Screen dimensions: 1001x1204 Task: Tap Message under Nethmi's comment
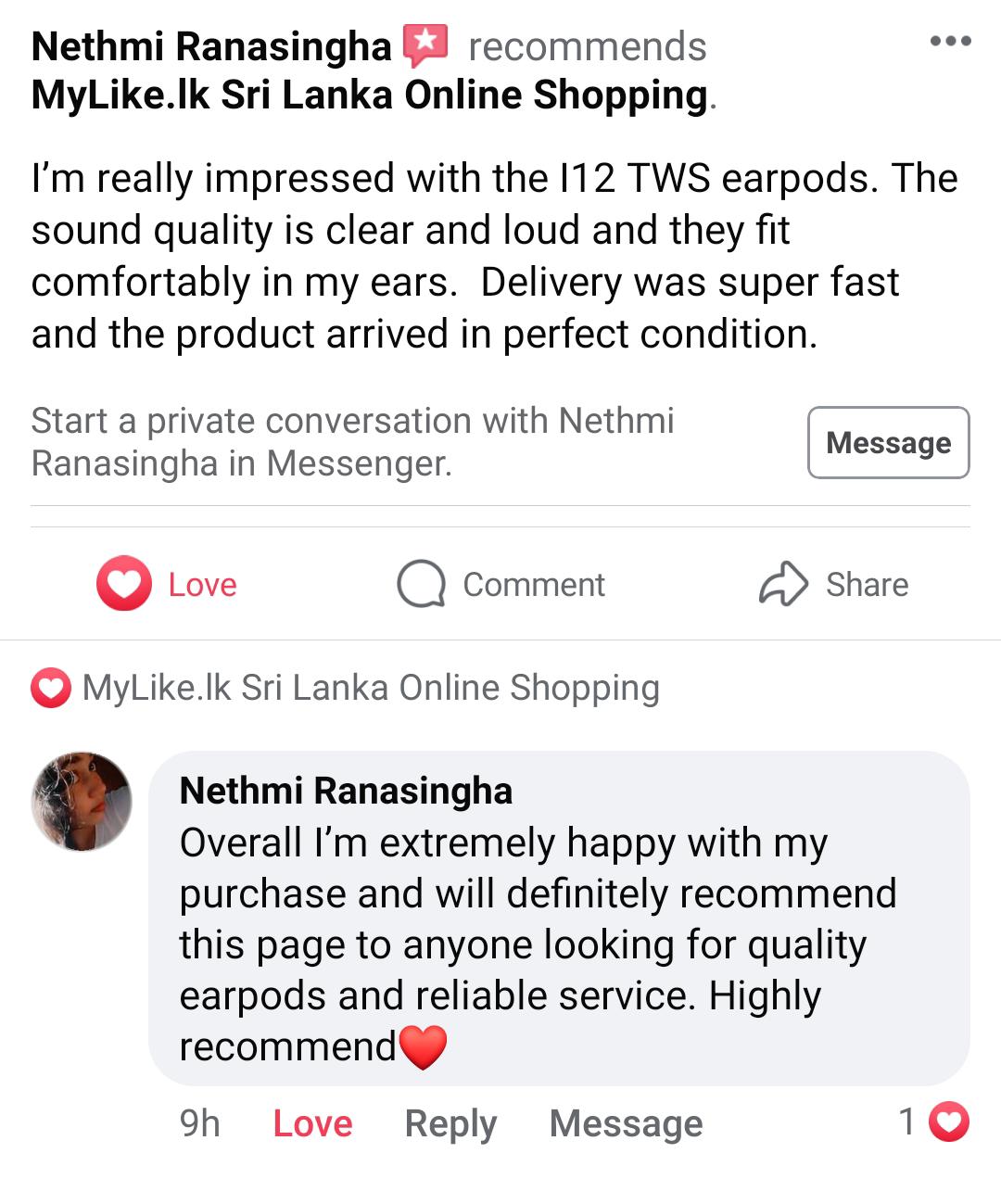click(x=626, y=1123)
